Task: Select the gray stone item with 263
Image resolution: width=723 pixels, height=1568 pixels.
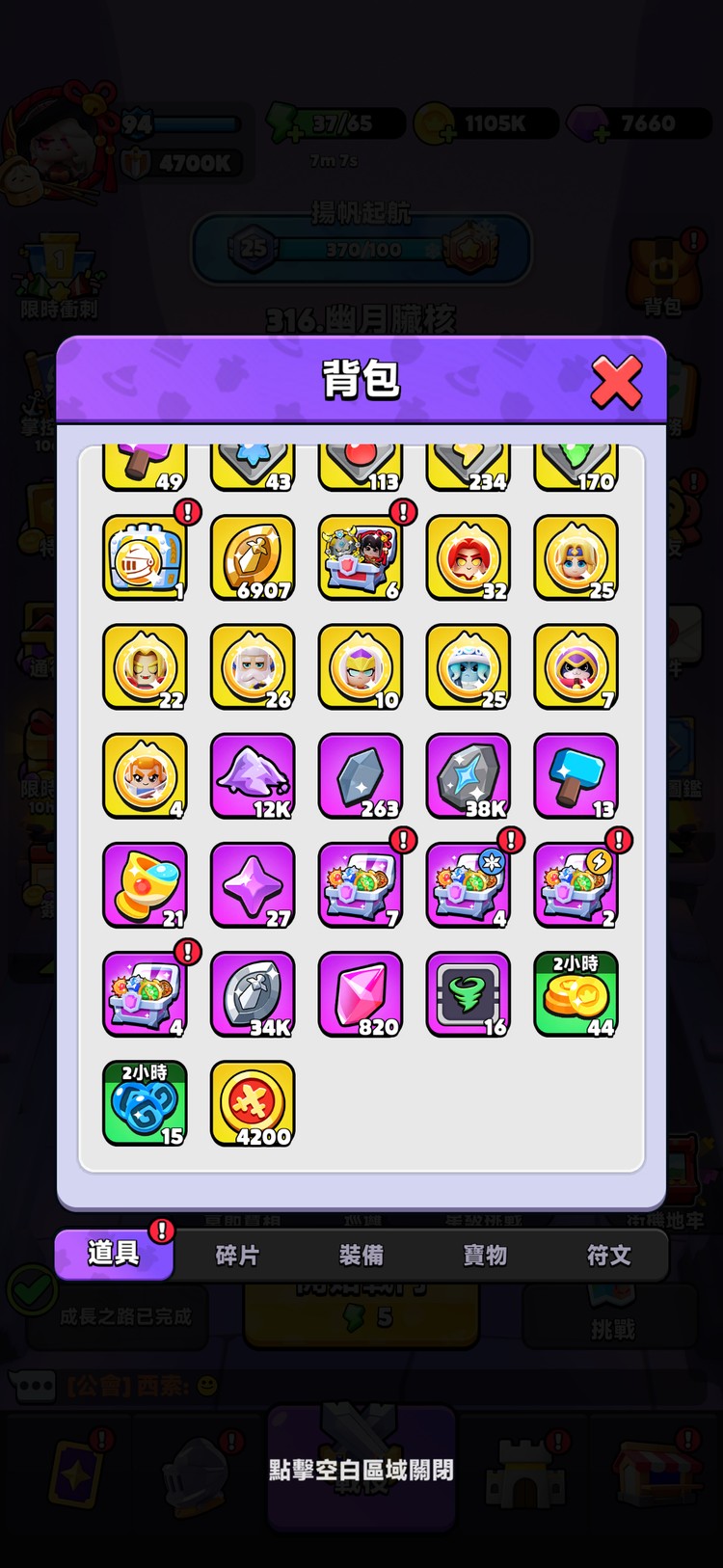Action: 361,775
